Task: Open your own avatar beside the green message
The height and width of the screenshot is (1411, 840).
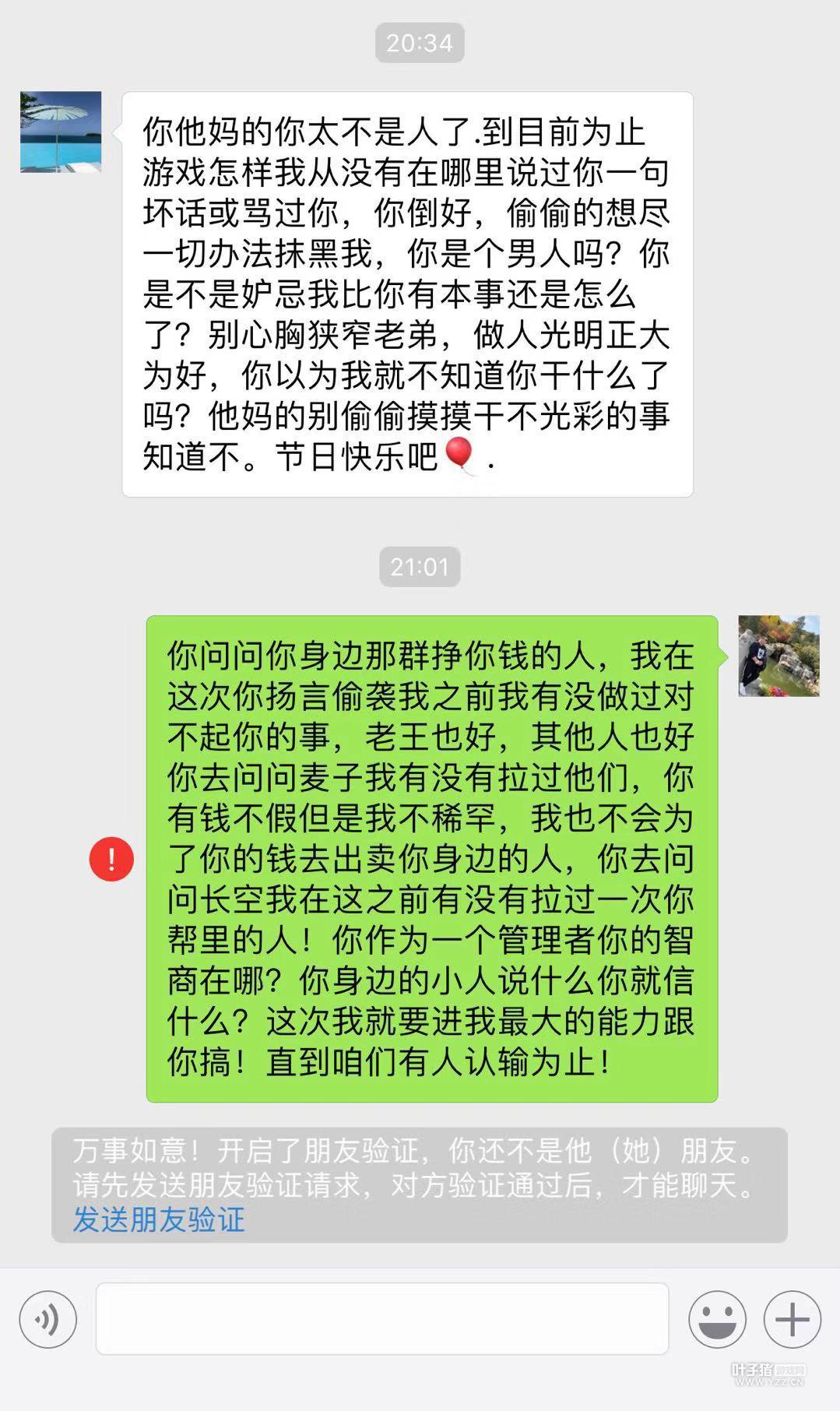Action: (778, 655)
